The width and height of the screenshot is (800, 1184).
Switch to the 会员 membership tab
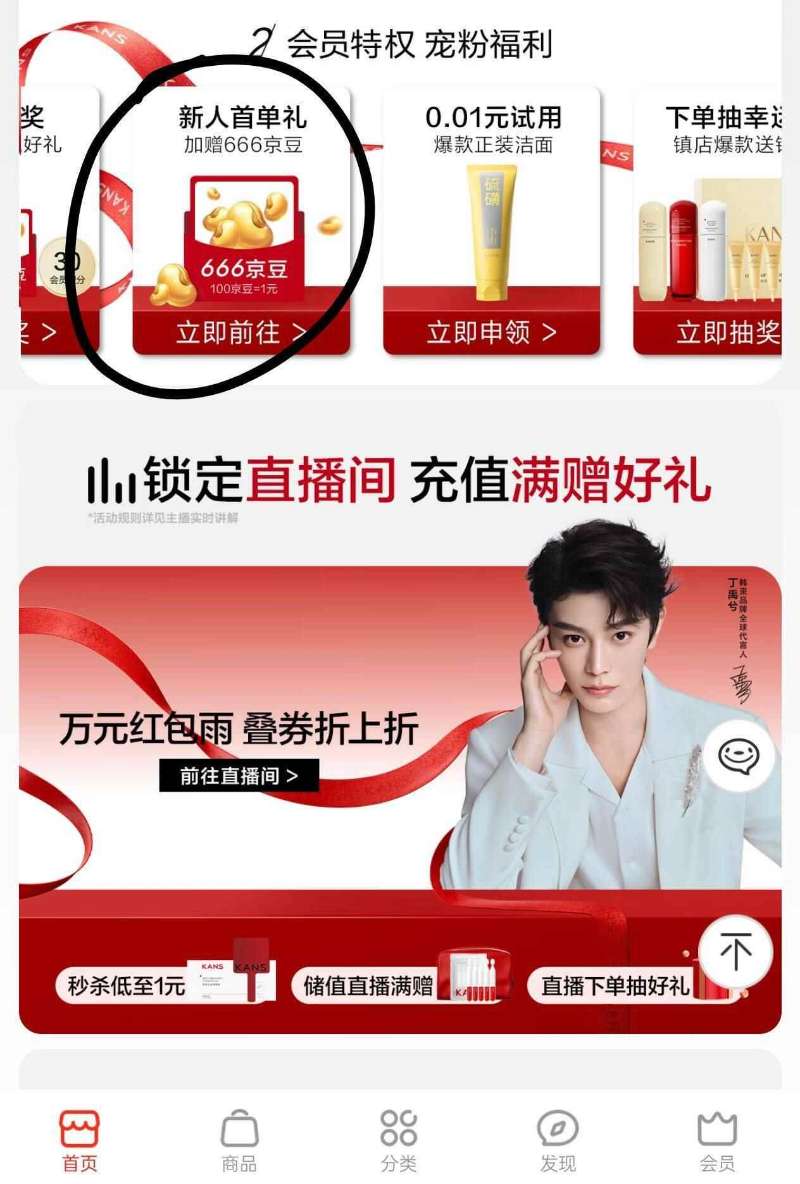tap(716, 1135)
